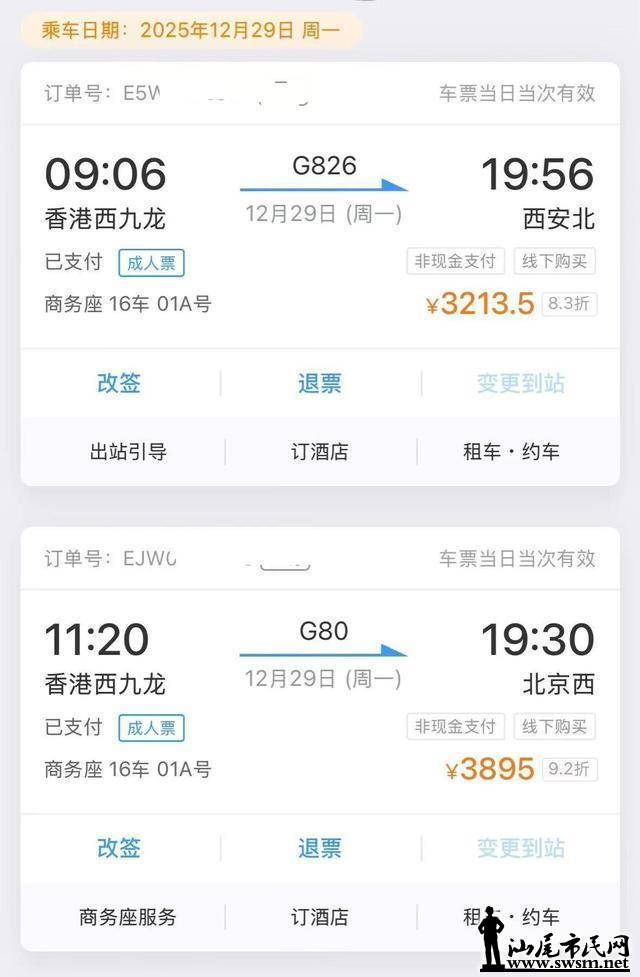Open 订酒店 under the G826 ticket

[319, 452]
